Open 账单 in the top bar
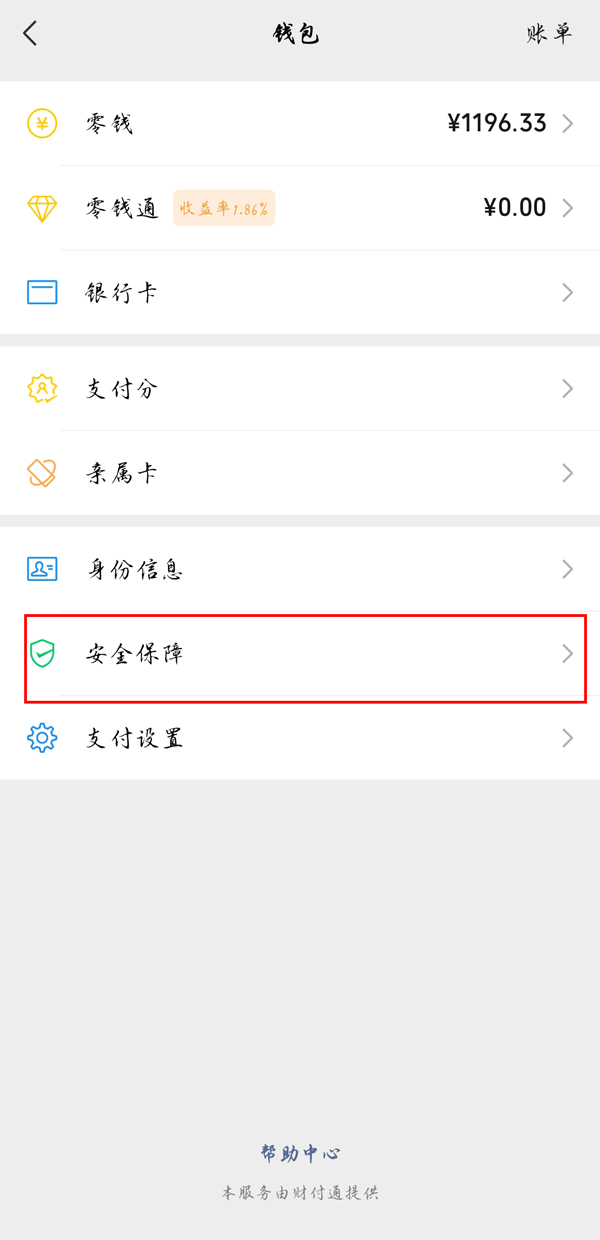 [549, 33]
